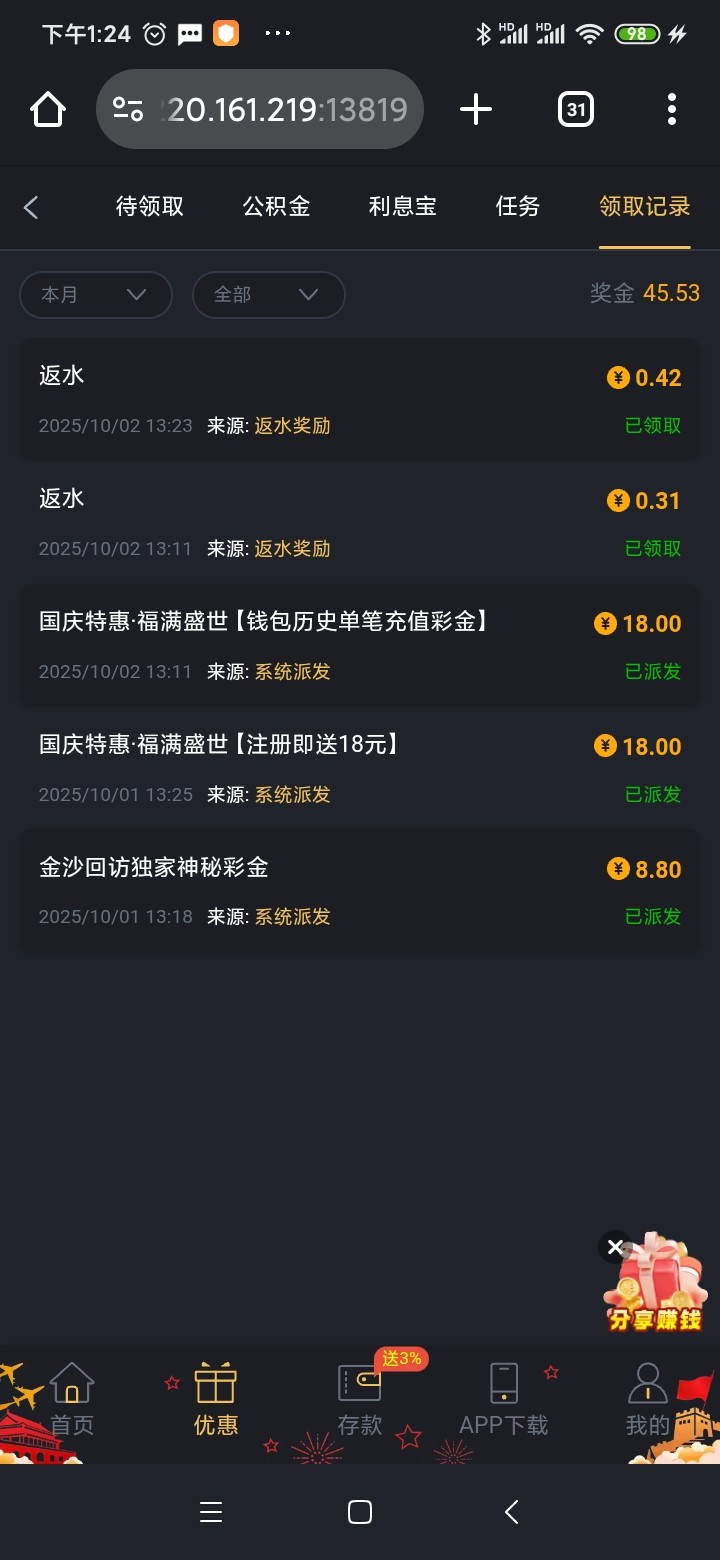Switch to the 我的 profile tab
The width and height of the screenshot is (720, 1560).
click(648, 1398)
